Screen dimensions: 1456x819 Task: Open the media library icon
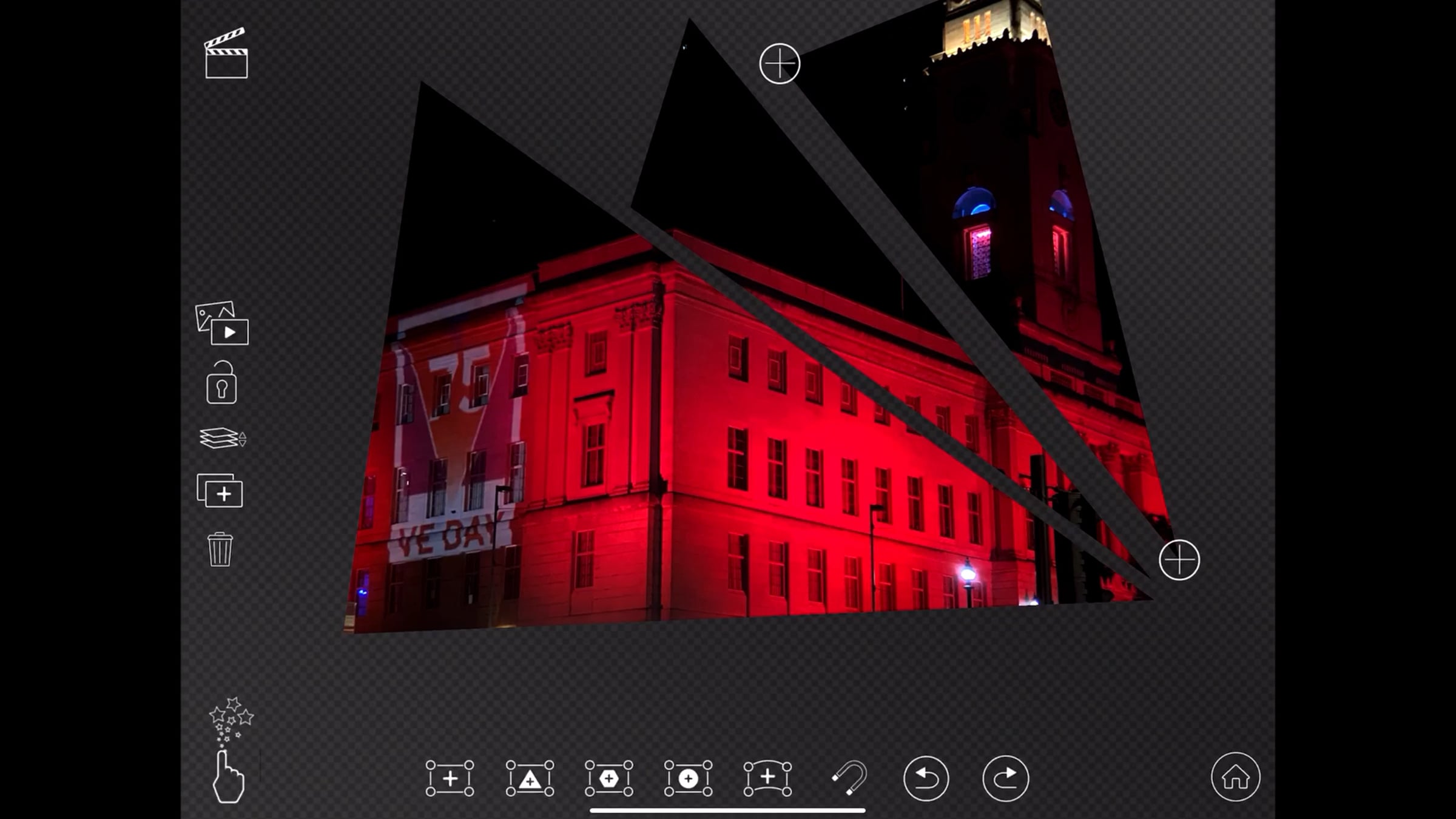(x=222, y=324)
